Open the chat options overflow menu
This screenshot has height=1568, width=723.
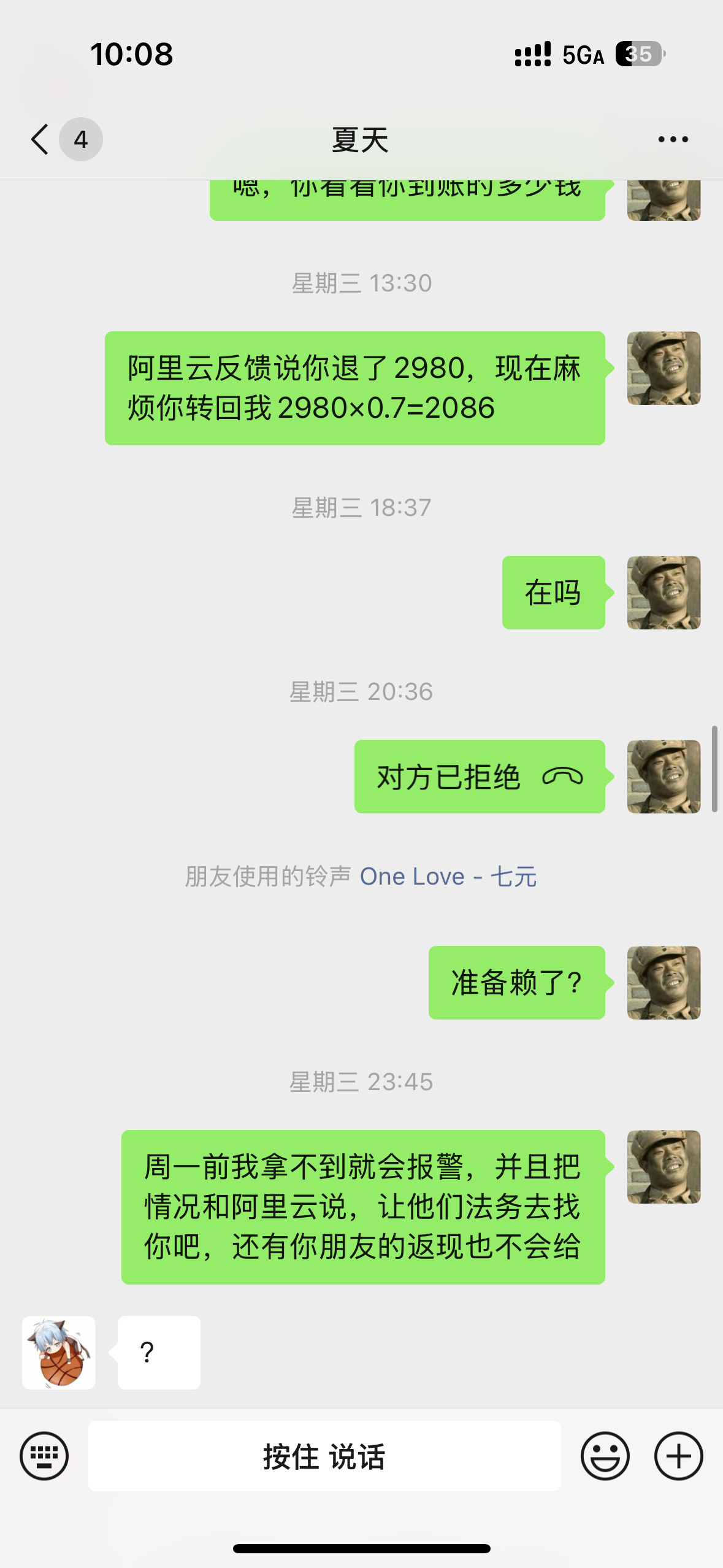coord(673,139)
